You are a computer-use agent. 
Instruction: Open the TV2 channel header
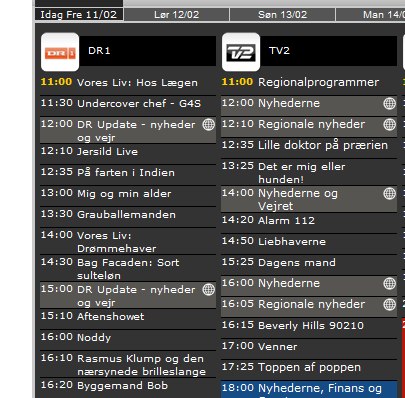pos(309,51)
